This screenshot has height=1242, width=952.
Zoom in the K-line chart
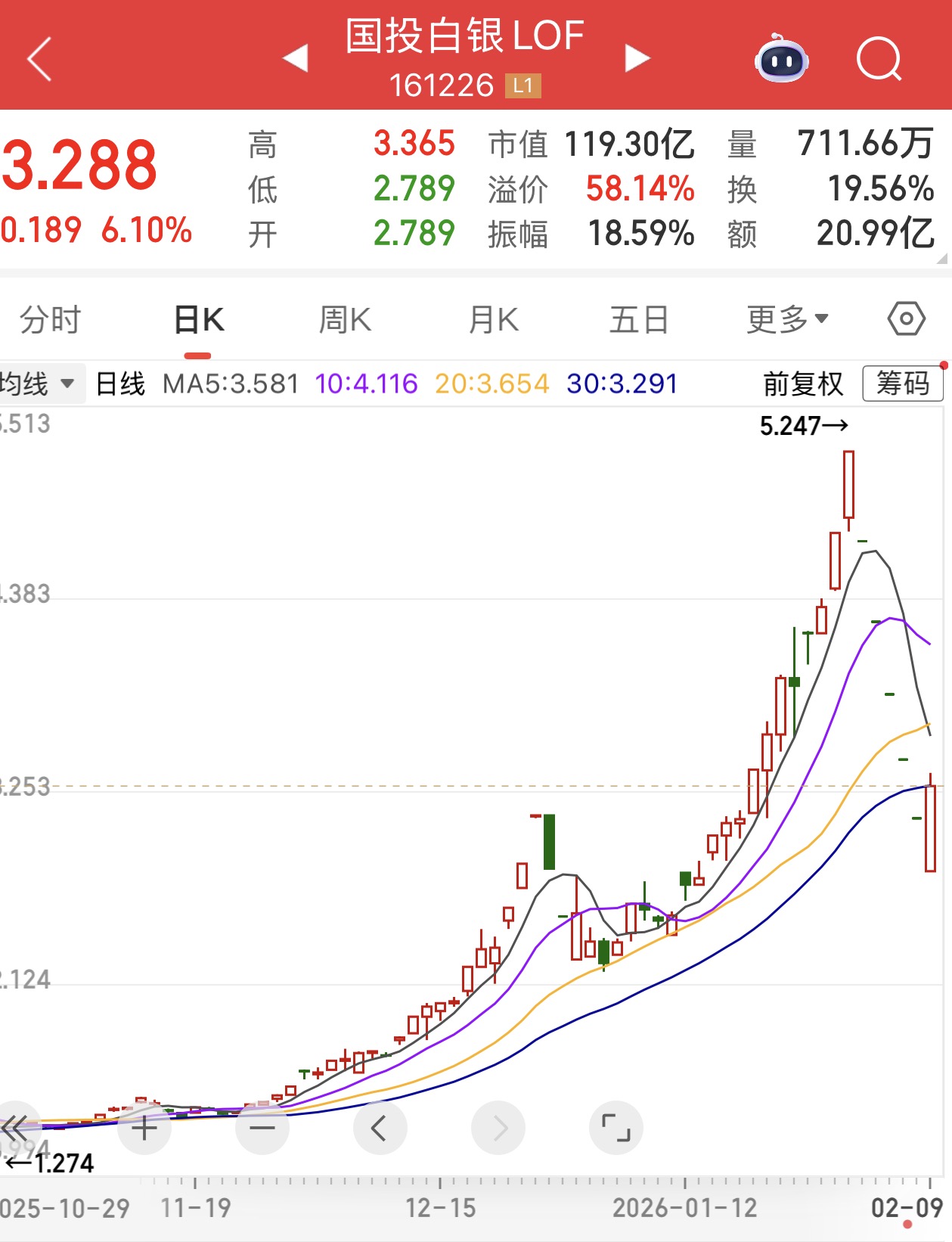click(x=144, y=1128)
